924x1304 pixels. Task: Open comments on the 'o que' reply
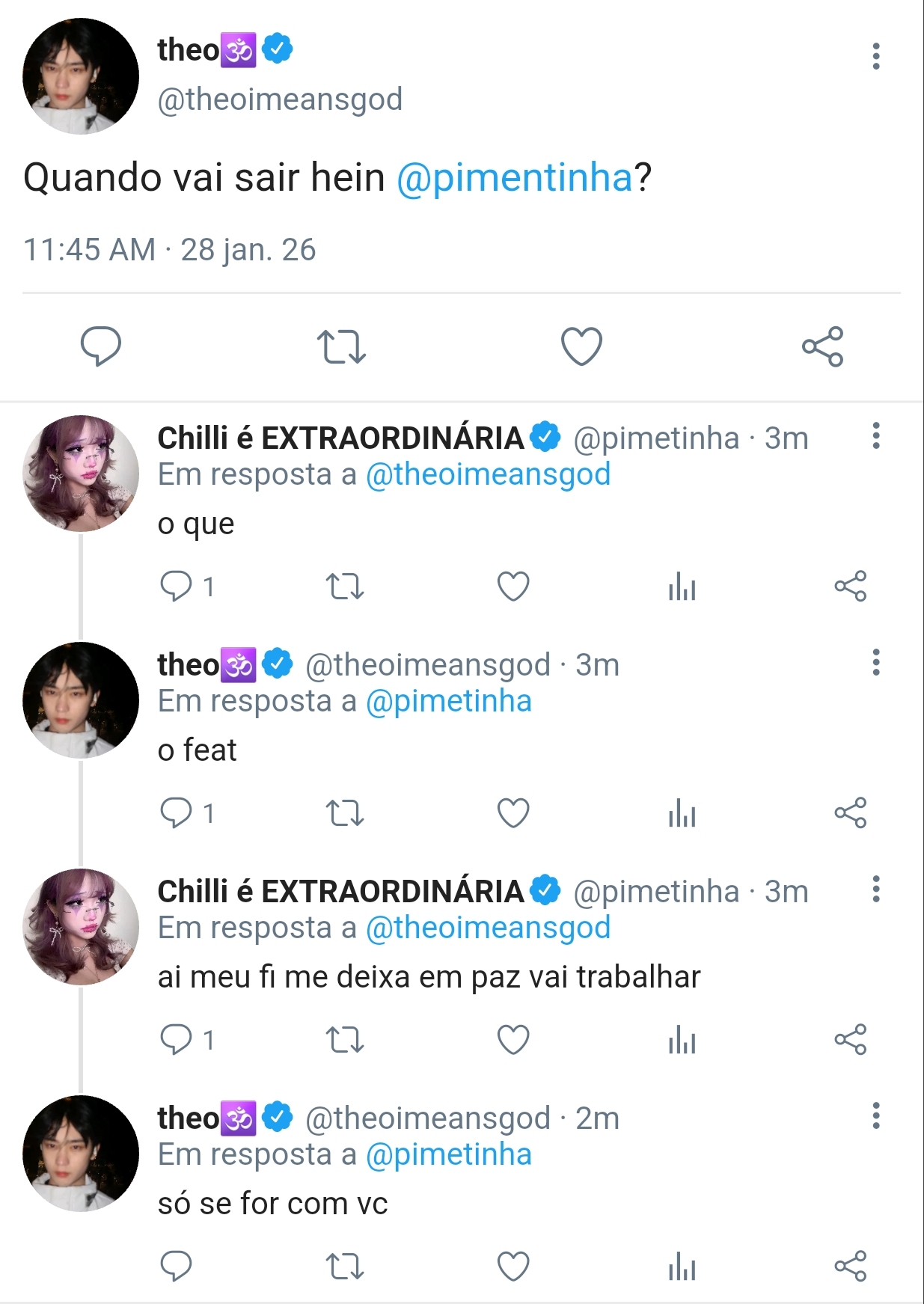[177, 587]
